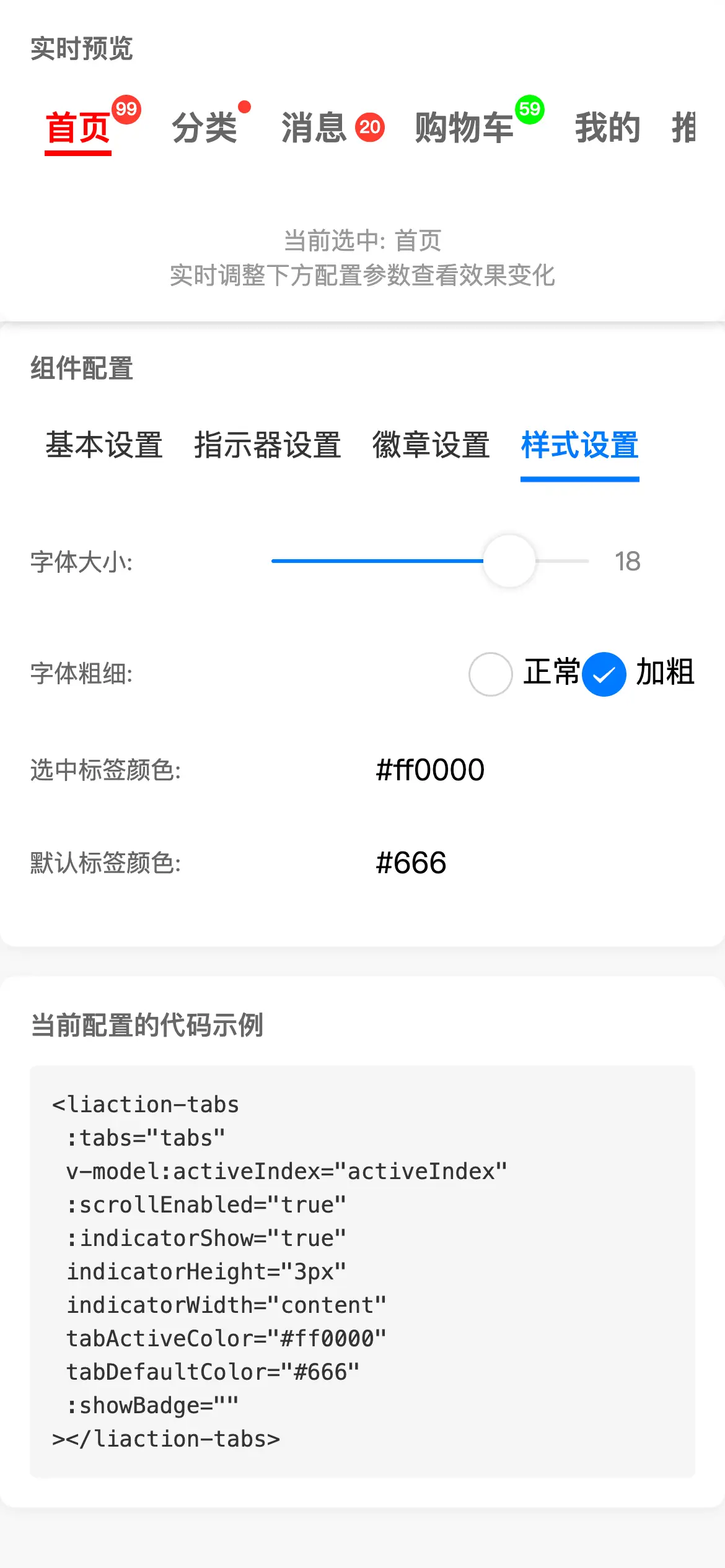Switch to the 购物车 preview tab

[x=464, y=128]
